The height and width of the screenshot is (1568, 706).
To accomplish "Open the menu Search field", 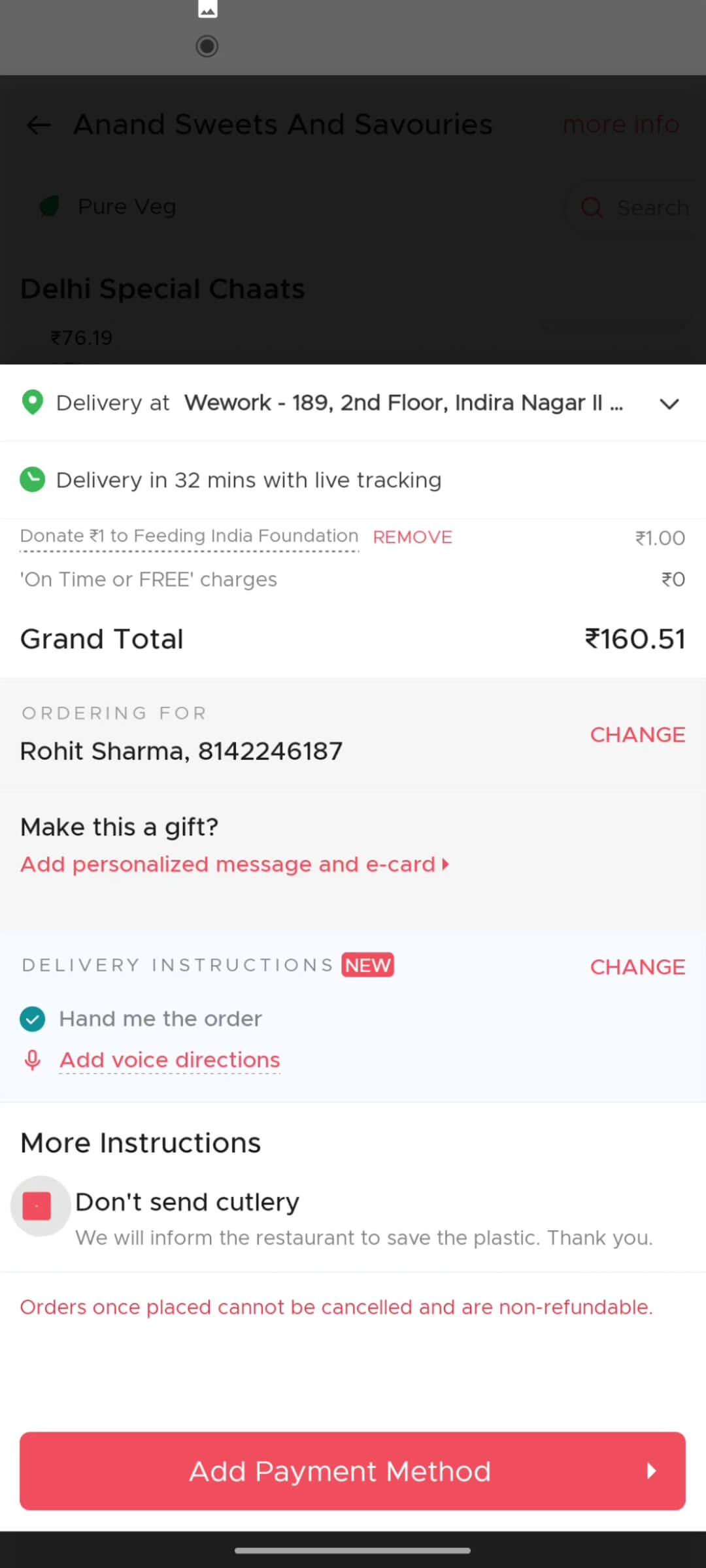I will pyautogui.click(x=634, y=208).
